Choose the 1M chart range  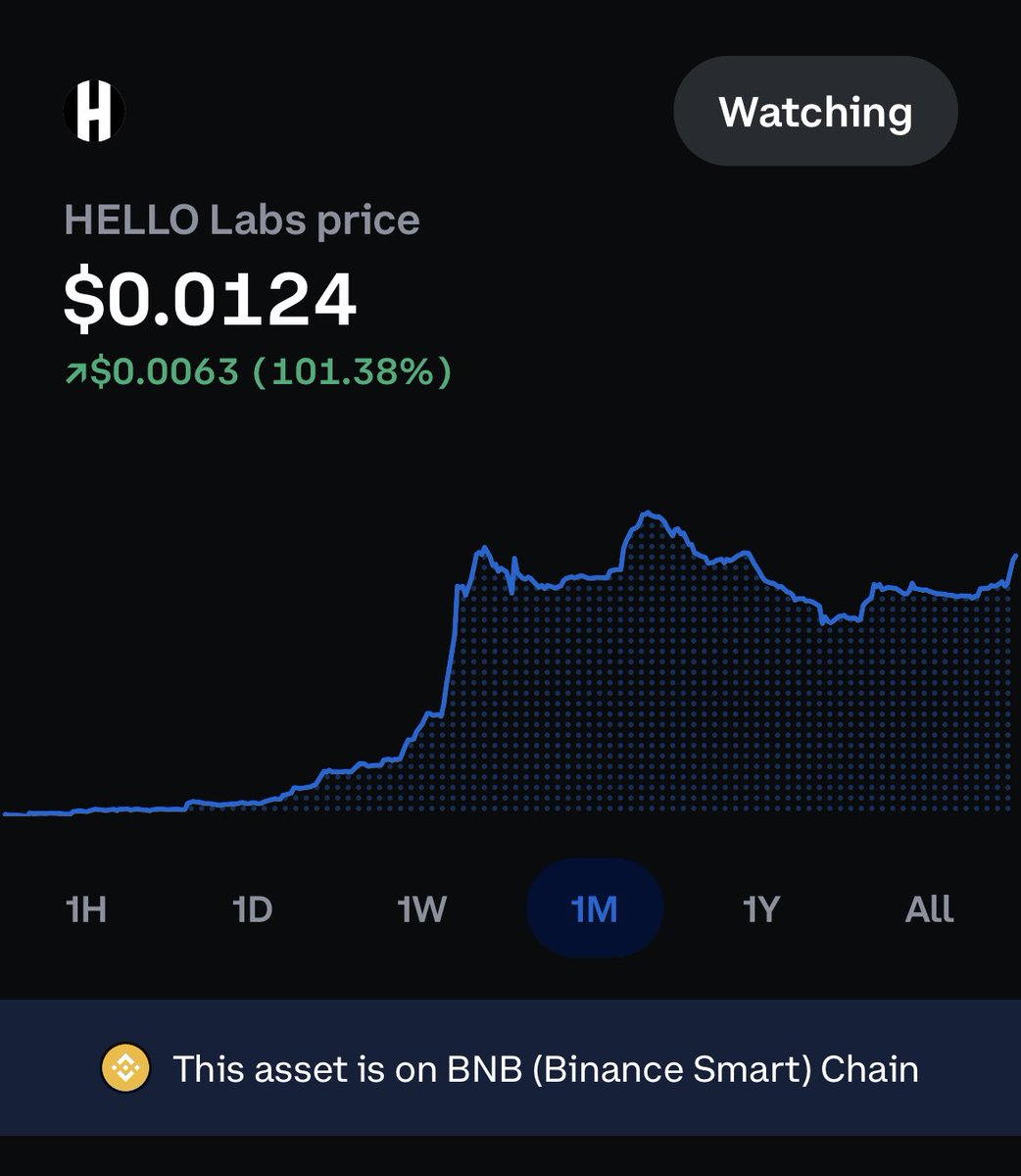(595, 909)
